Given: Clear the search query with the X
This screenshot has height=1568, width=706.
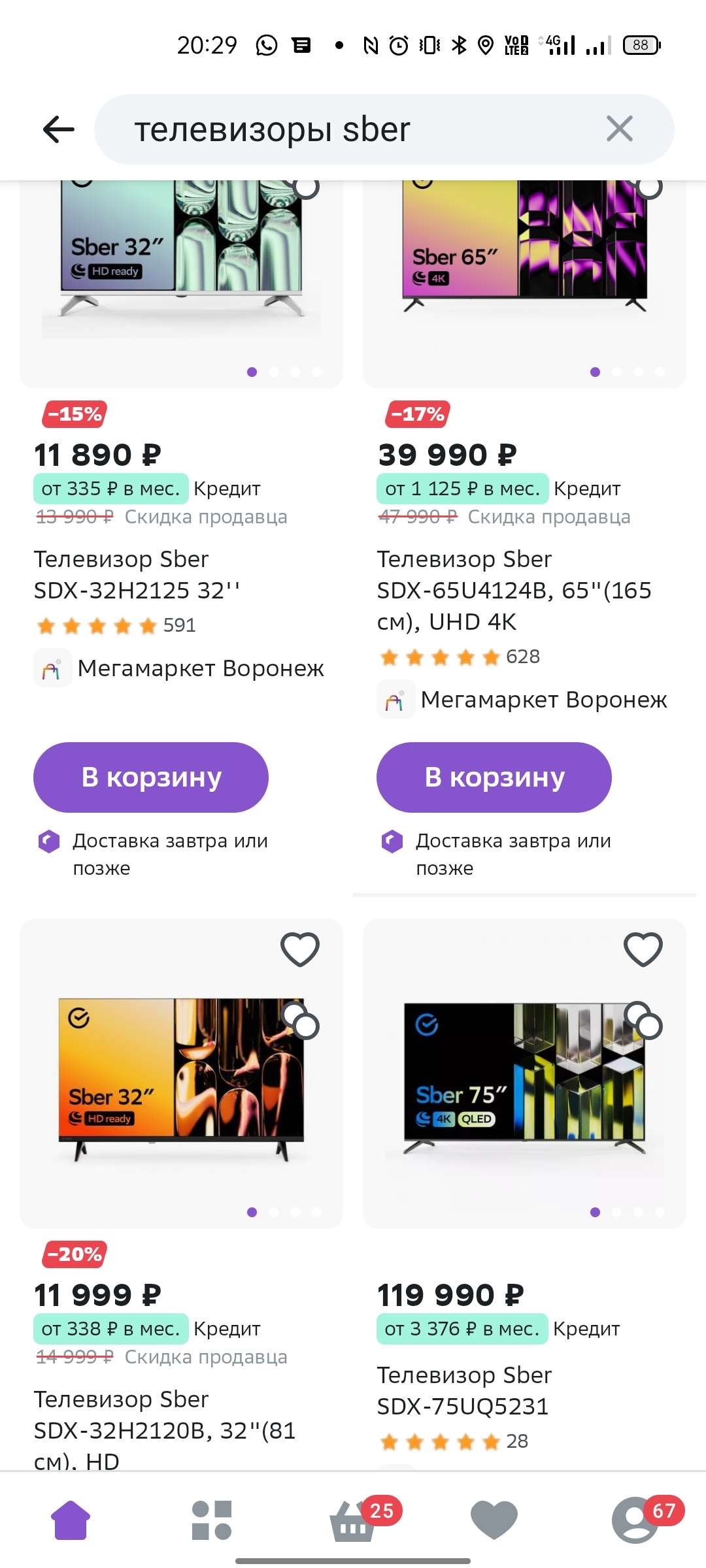Looking at the screenshot, I should [619, 129].
